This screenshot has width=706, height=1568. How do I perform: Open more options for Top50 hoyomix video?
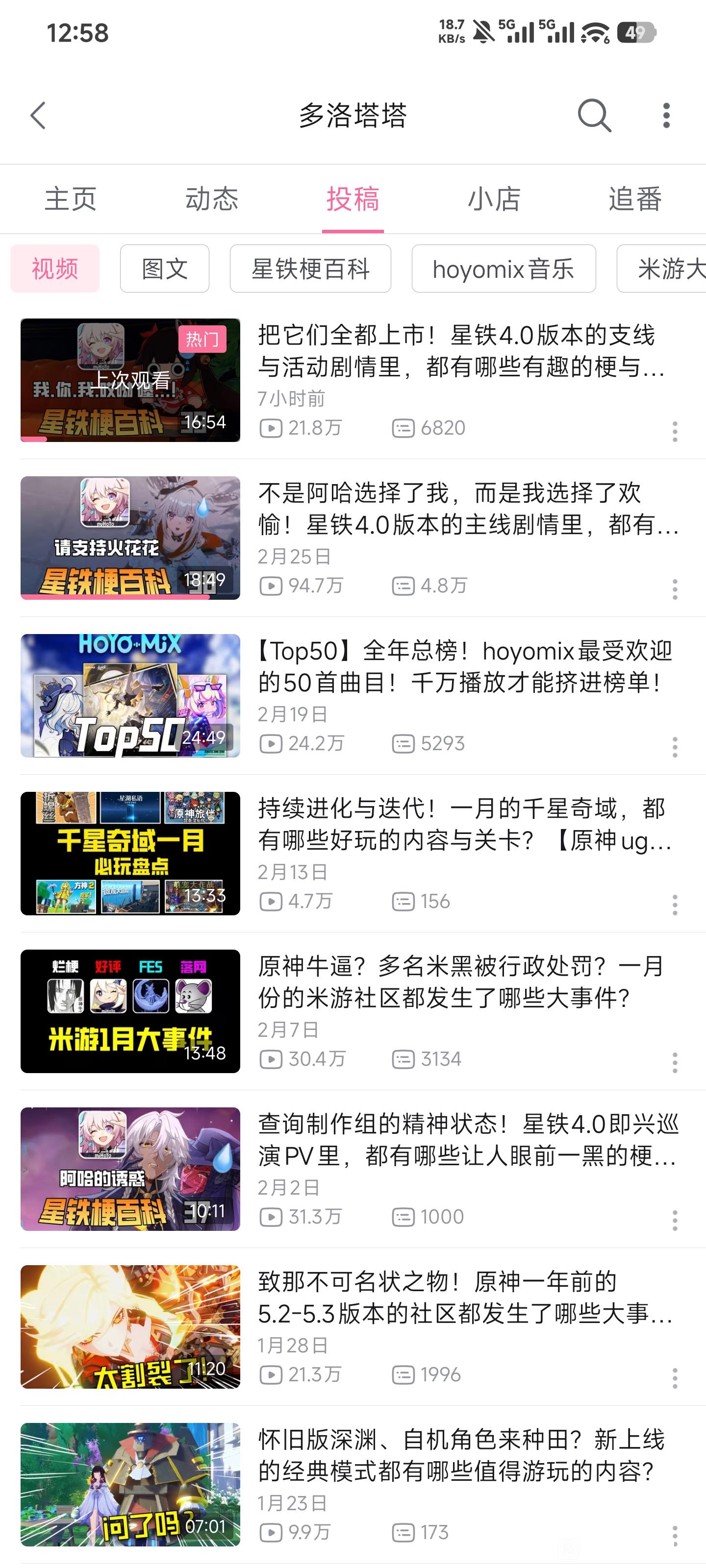coord(674,747)
